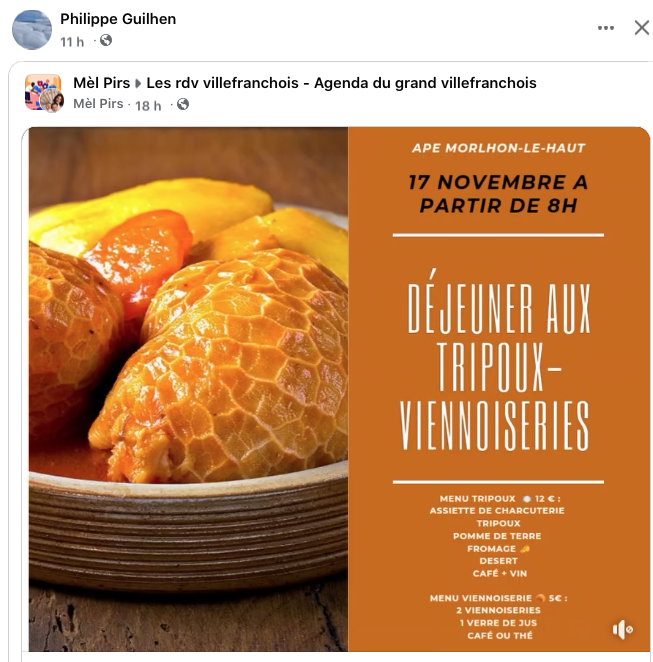This screenshot has width=653, height=662.
Task: Open Mèl Pirs' profile from the shared post header
Action: click(x=101, y=83)
